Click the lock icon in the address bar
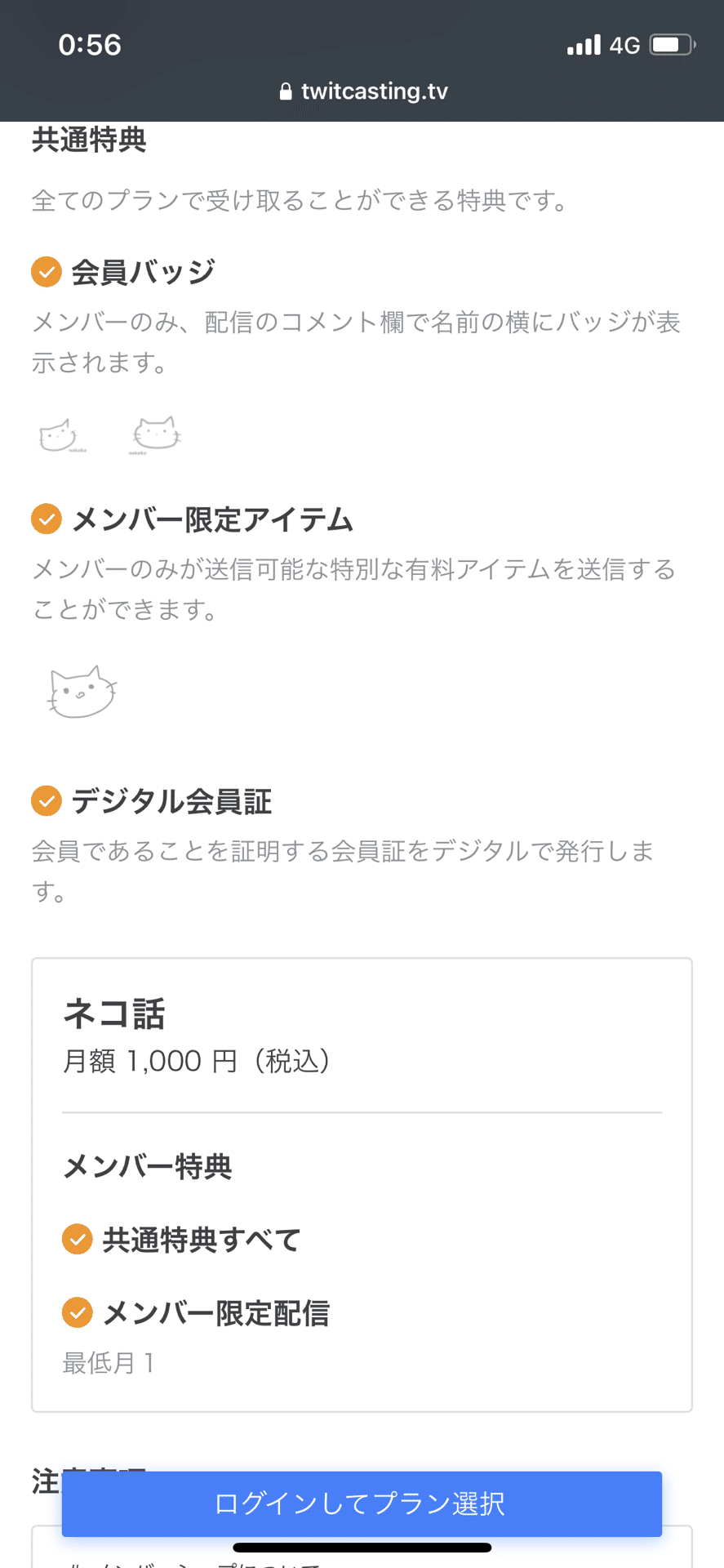The height and width of the screenshot is (1568, 724). 286,91
